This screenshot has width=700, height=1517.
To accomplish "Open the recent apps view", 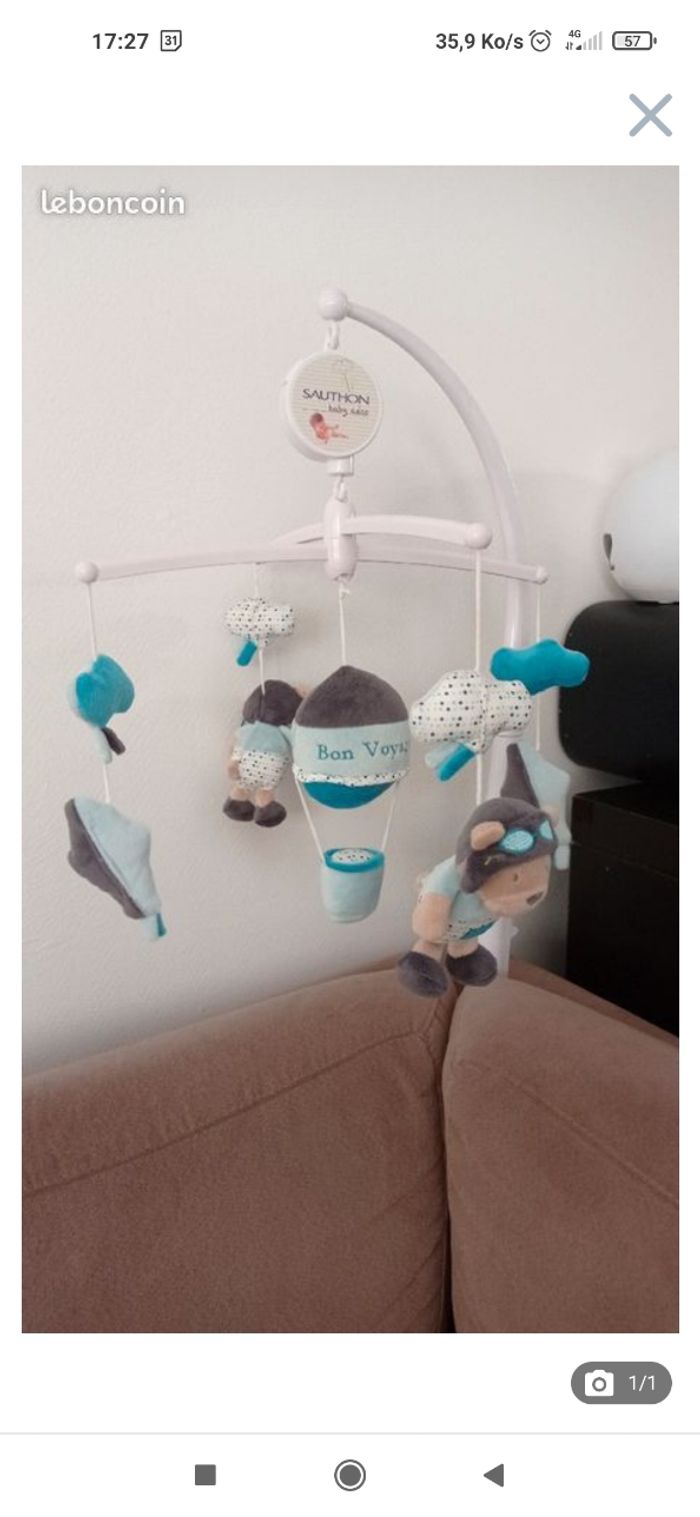I will tap(205, 1474).
